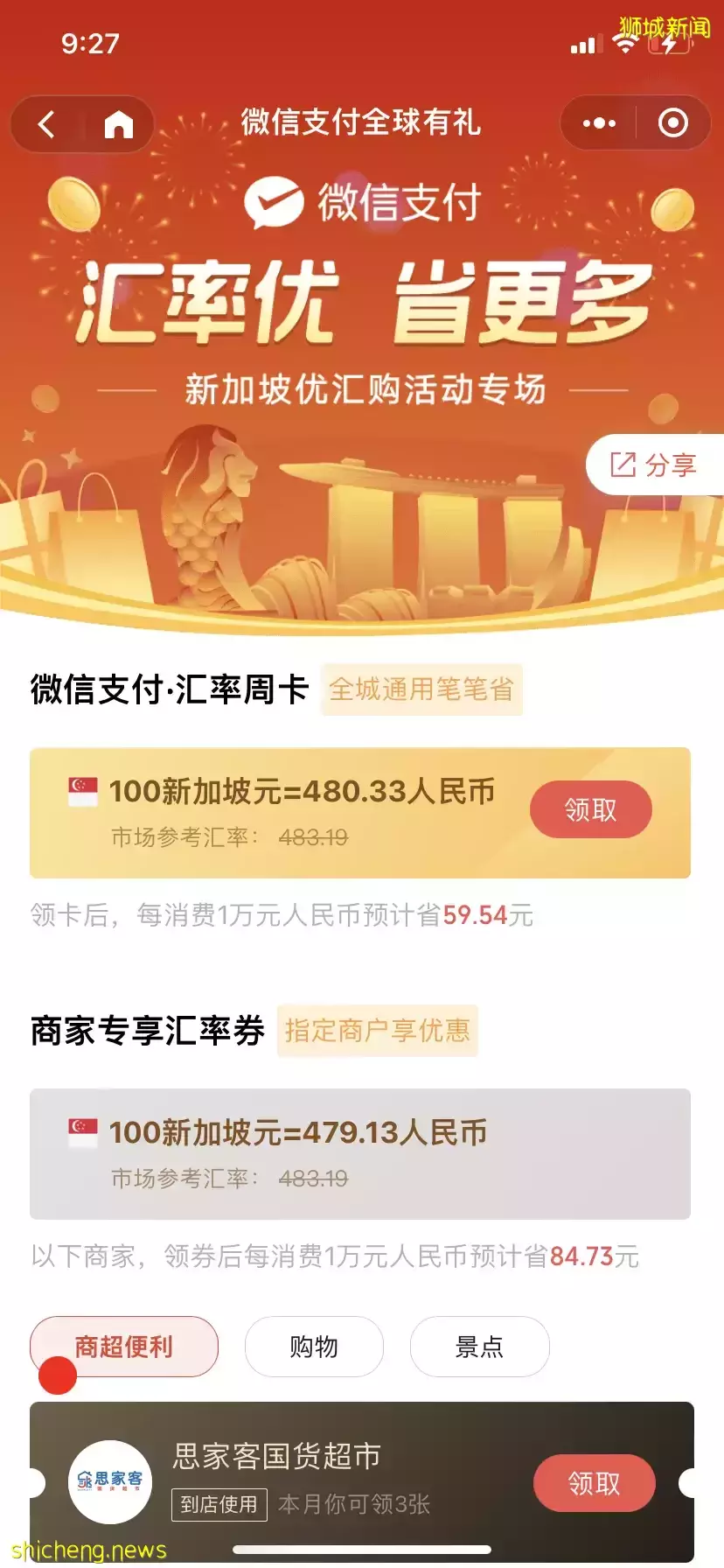Open the three-dot more menu
Viewport: 724px width, 1568px height.
(599, 123)
